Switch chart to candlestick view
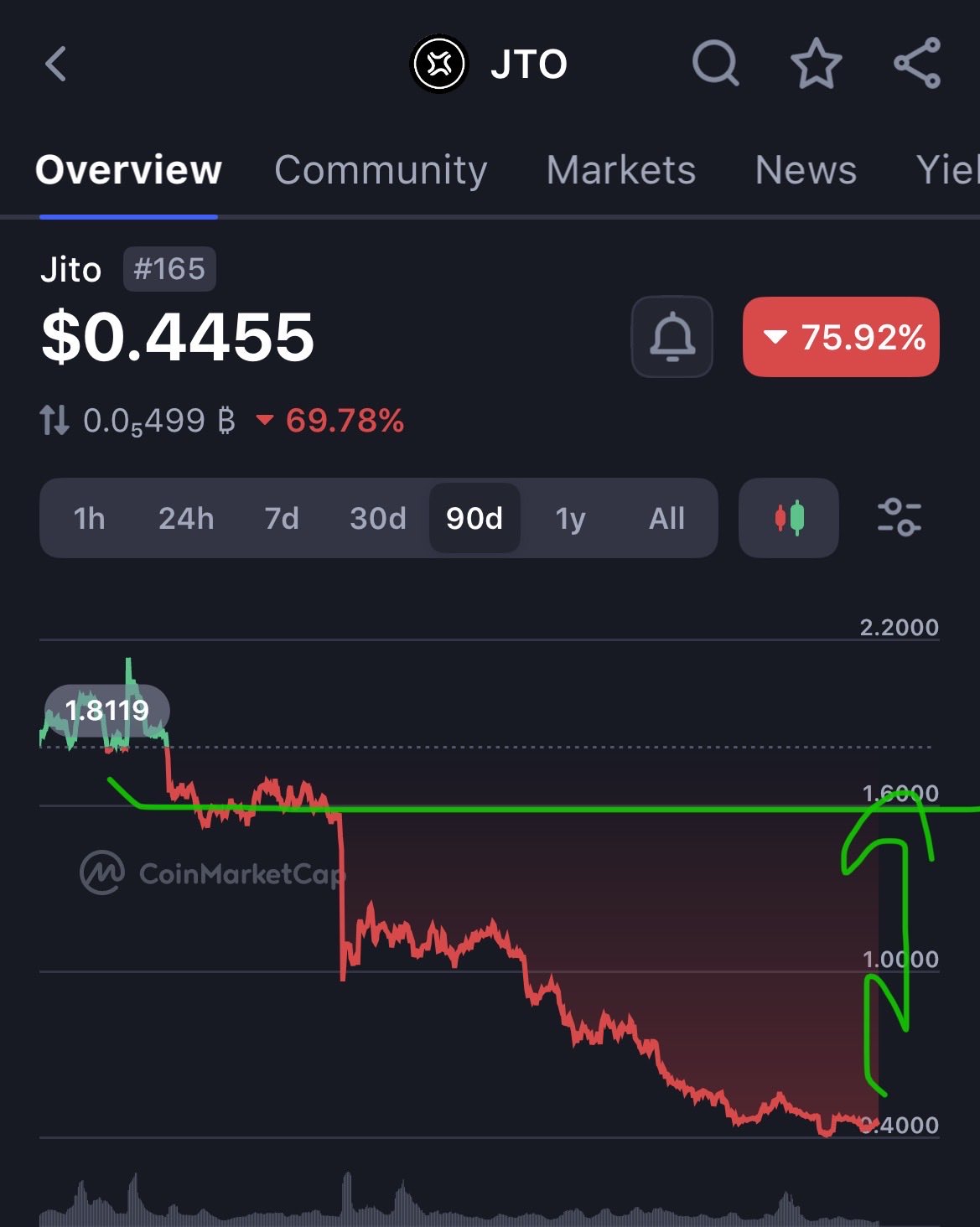The width and height of the screenshot is (980, 1227). pyautogui.click(x=789, y=519)
